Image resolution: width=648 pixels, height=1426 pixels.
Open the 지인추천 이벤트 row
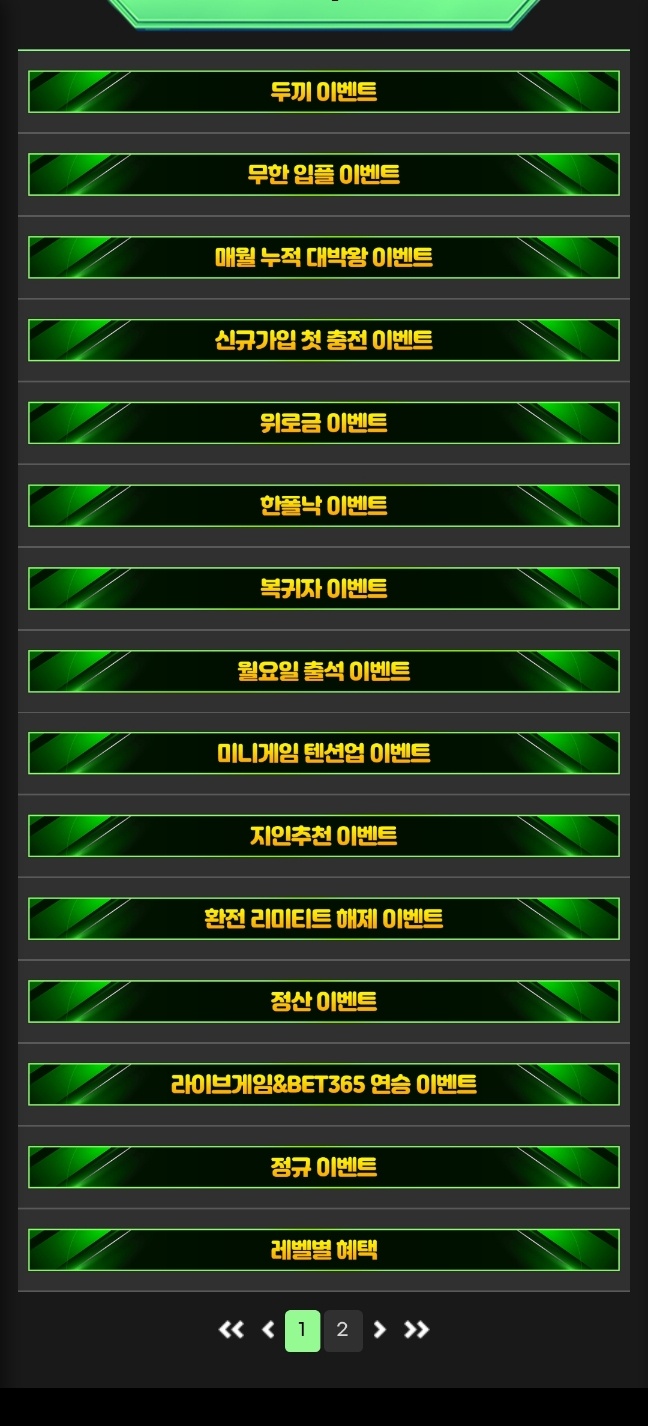[323, 836]
